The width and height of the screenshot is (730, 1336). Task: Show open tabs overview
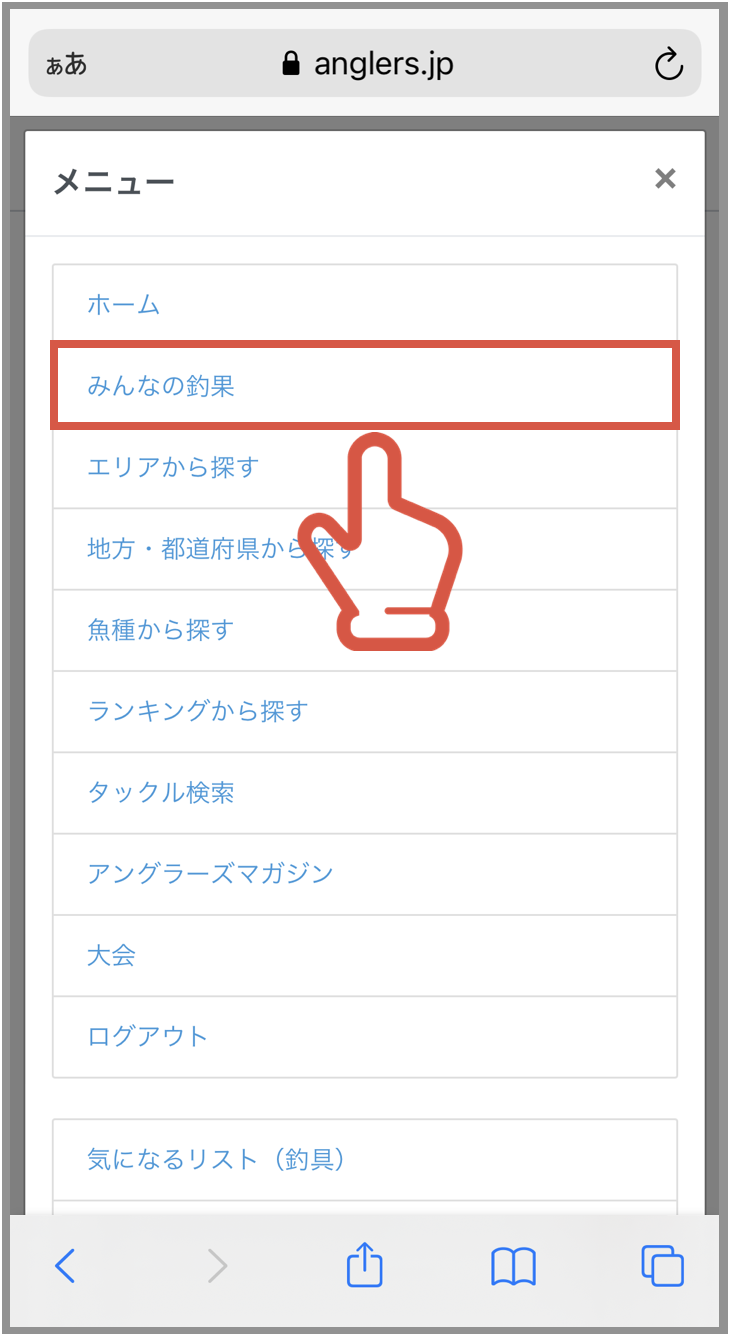coord(662,1265)
